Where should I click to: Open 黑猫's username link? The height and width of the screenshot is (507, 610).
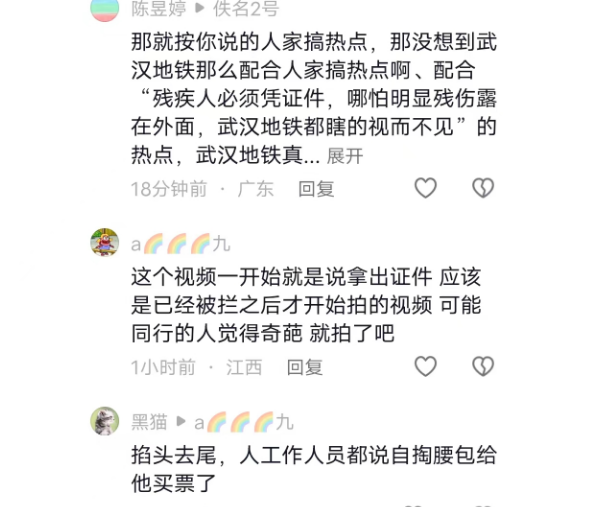tap(150, 422)
